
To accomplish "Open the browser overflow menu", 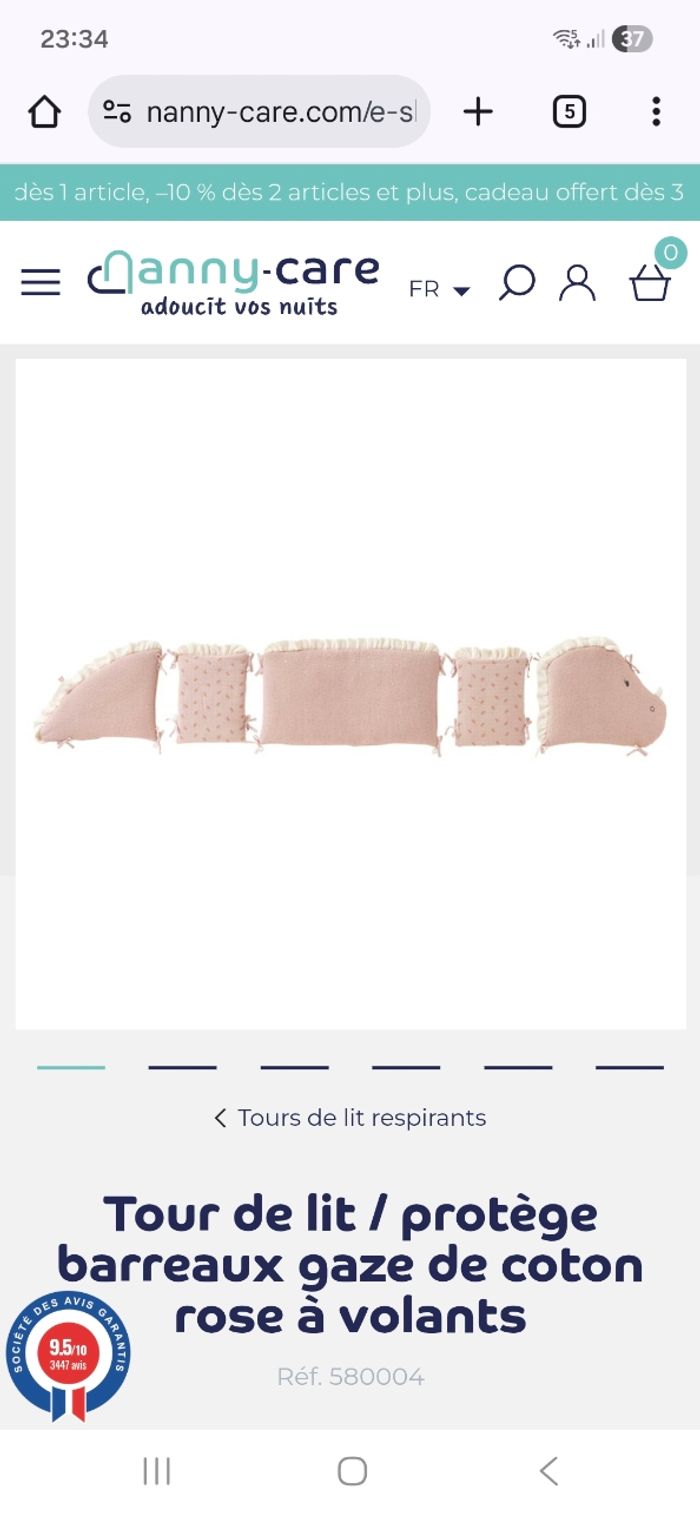I will pos(656,112).
